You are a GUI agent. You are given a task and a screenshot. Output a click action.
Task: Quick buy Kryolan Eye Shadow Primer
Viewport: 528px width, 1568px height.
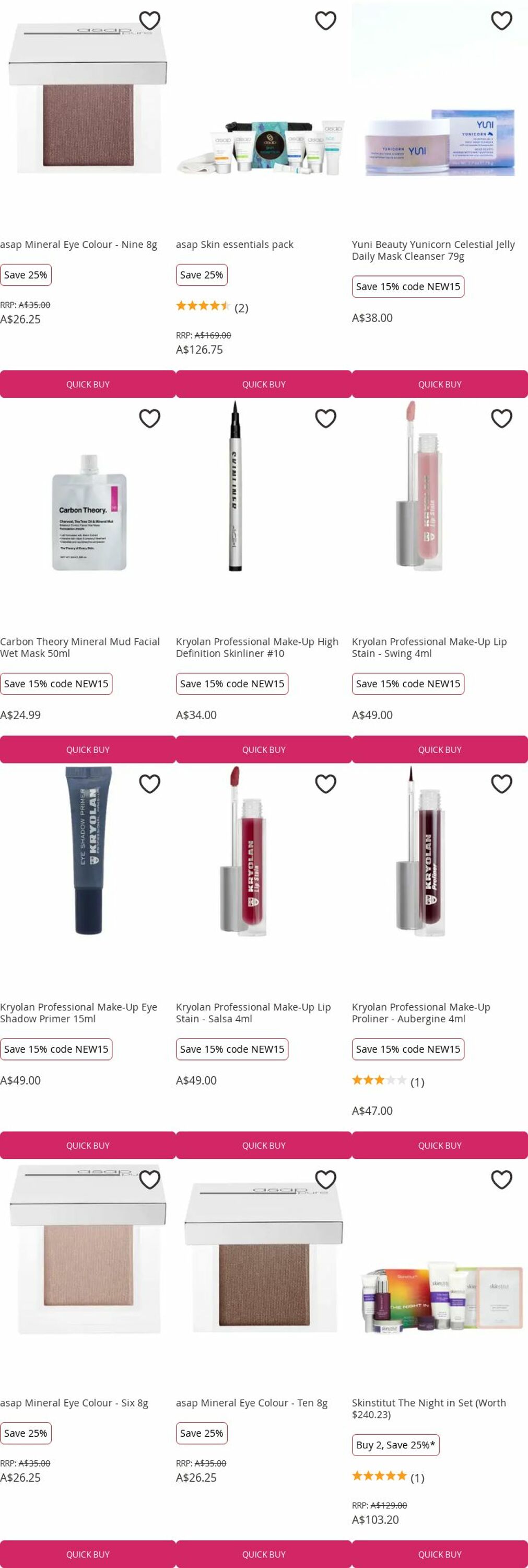(88, 1145)
